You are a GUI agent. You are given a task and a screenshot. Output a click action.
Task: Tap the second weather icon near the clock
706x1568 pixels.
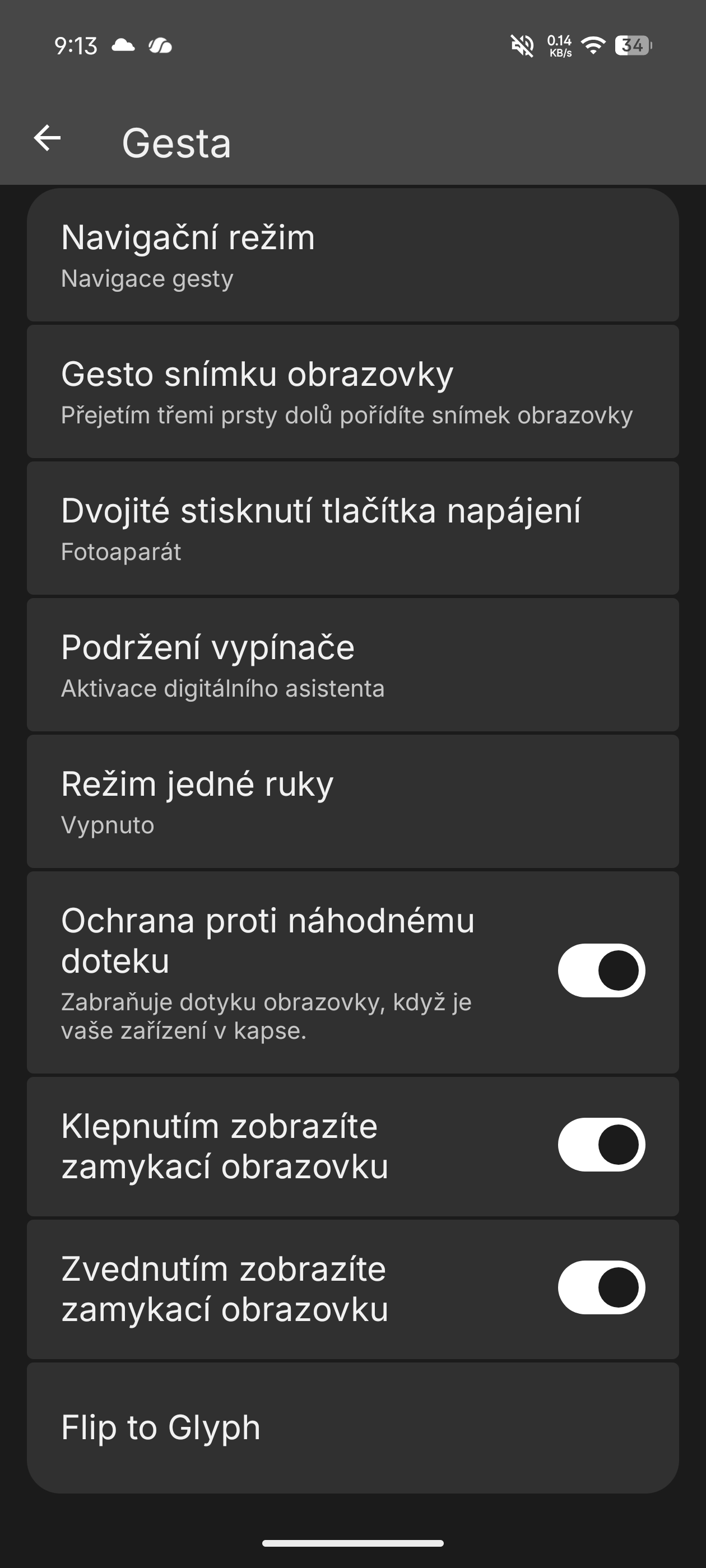tap(161, 45)
